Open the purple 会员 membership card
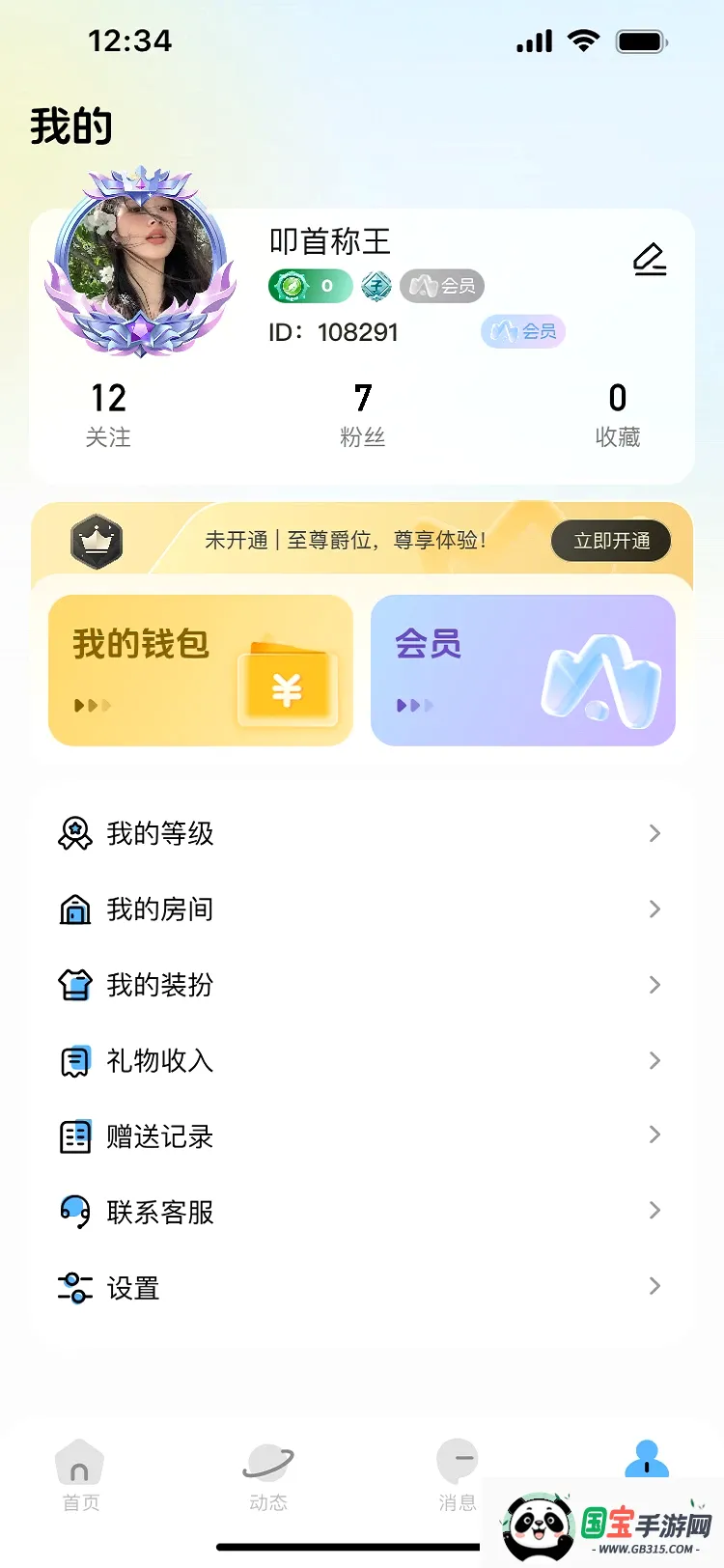Image resolution: width=724 pixels, height=1568 pixels. (x=523, y=670)
